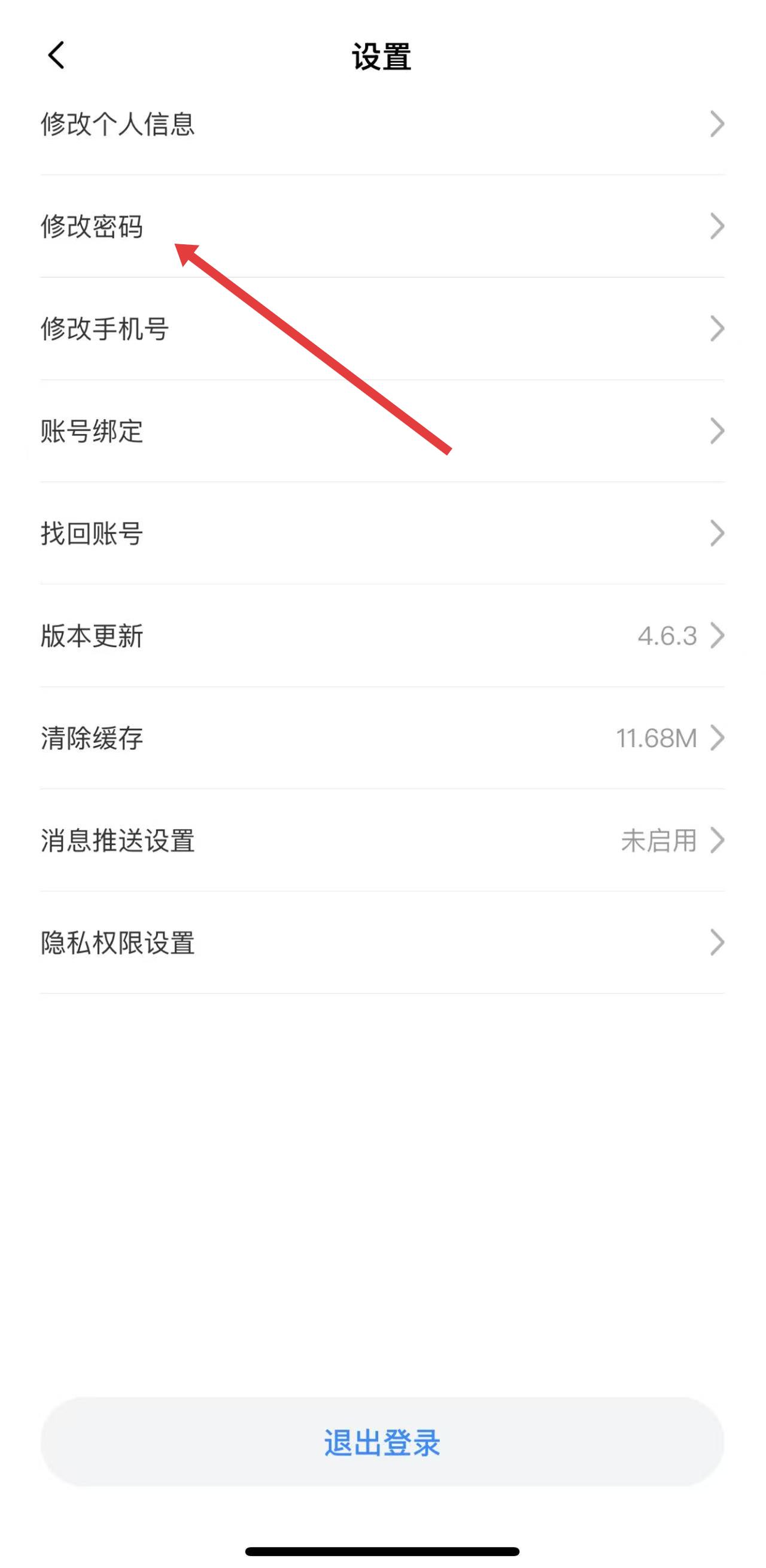
Task: Open 修改个人信息 settings row
Action: [x=382, y=124]
